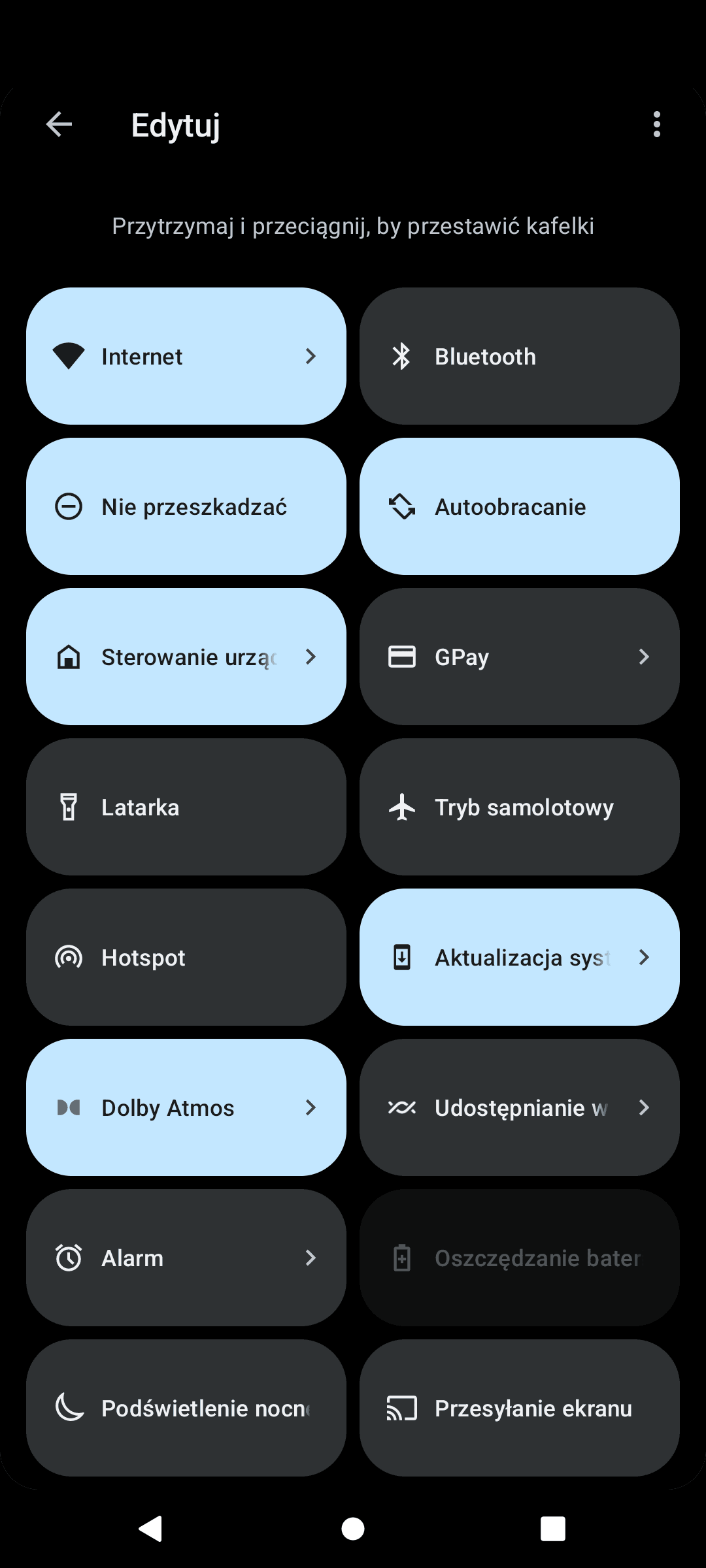Tap the Internet tile

[186, 356]
